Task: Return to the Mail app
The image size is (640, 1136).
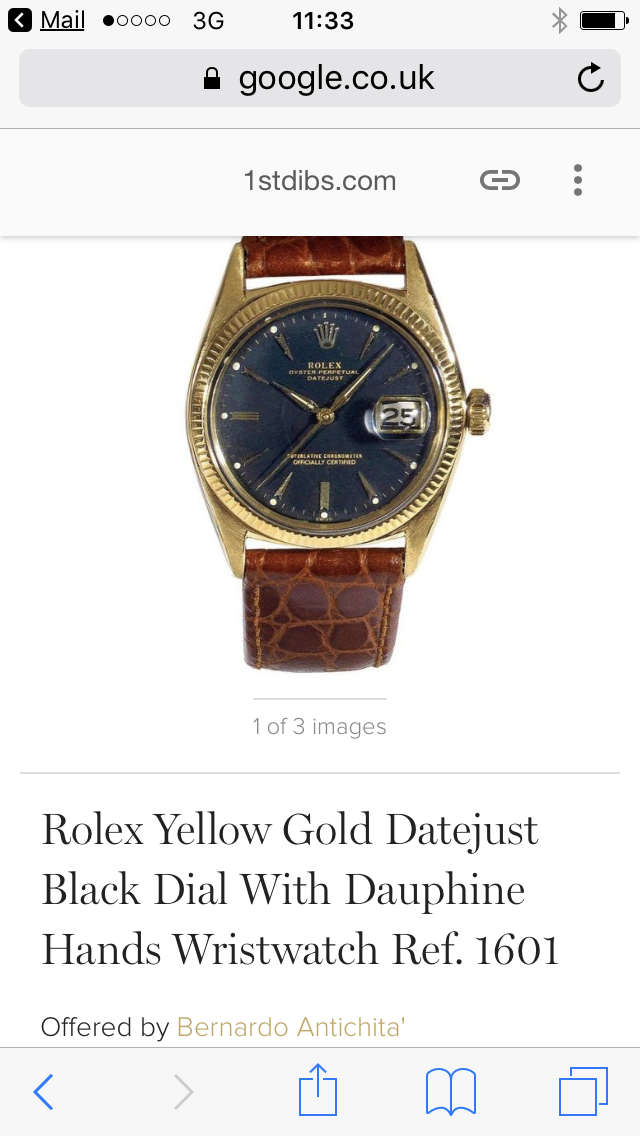Action: 47,20
